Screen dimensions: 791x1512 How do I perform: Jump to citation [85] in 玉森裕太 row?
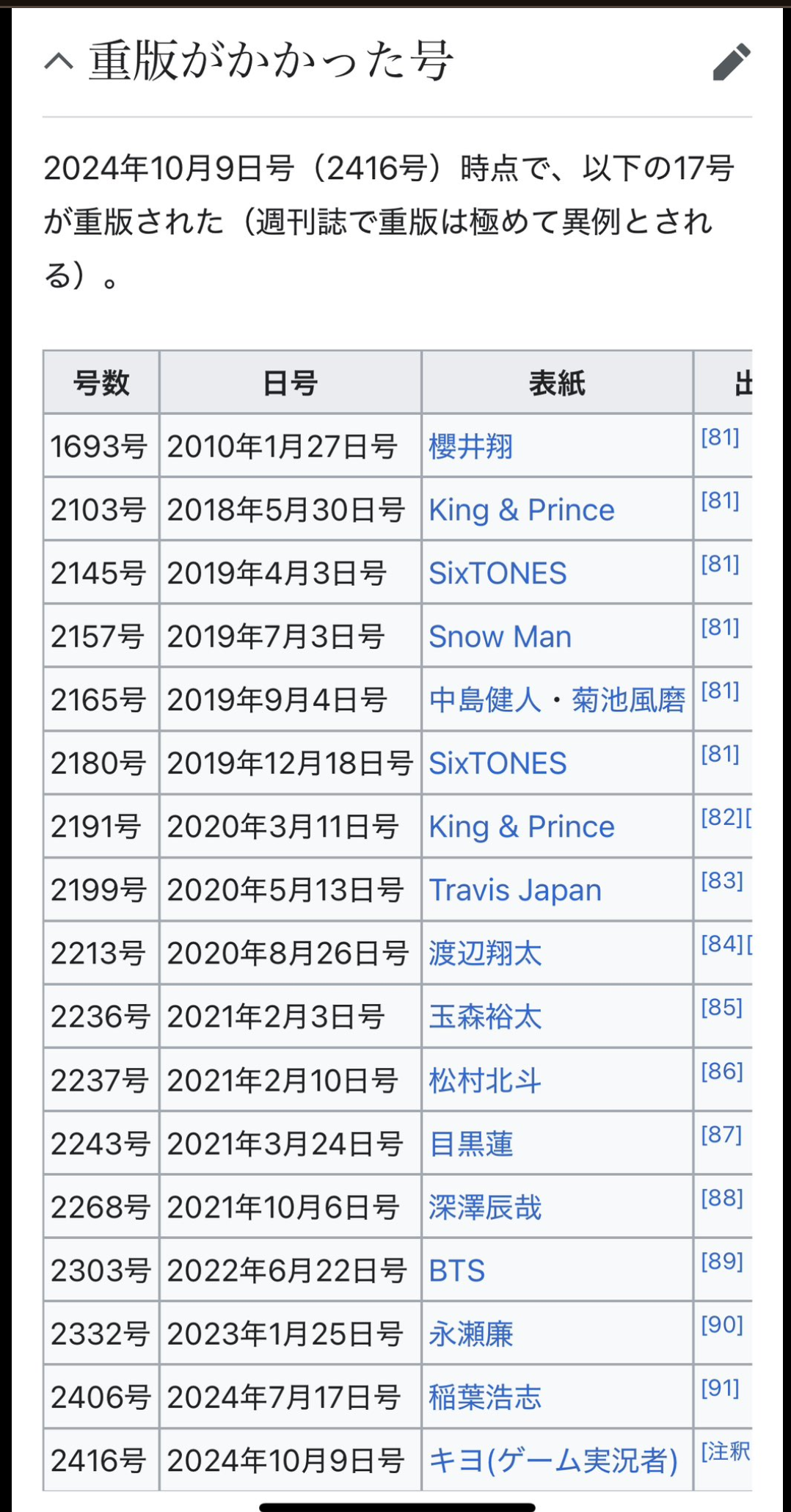[x=722, y=1007]
